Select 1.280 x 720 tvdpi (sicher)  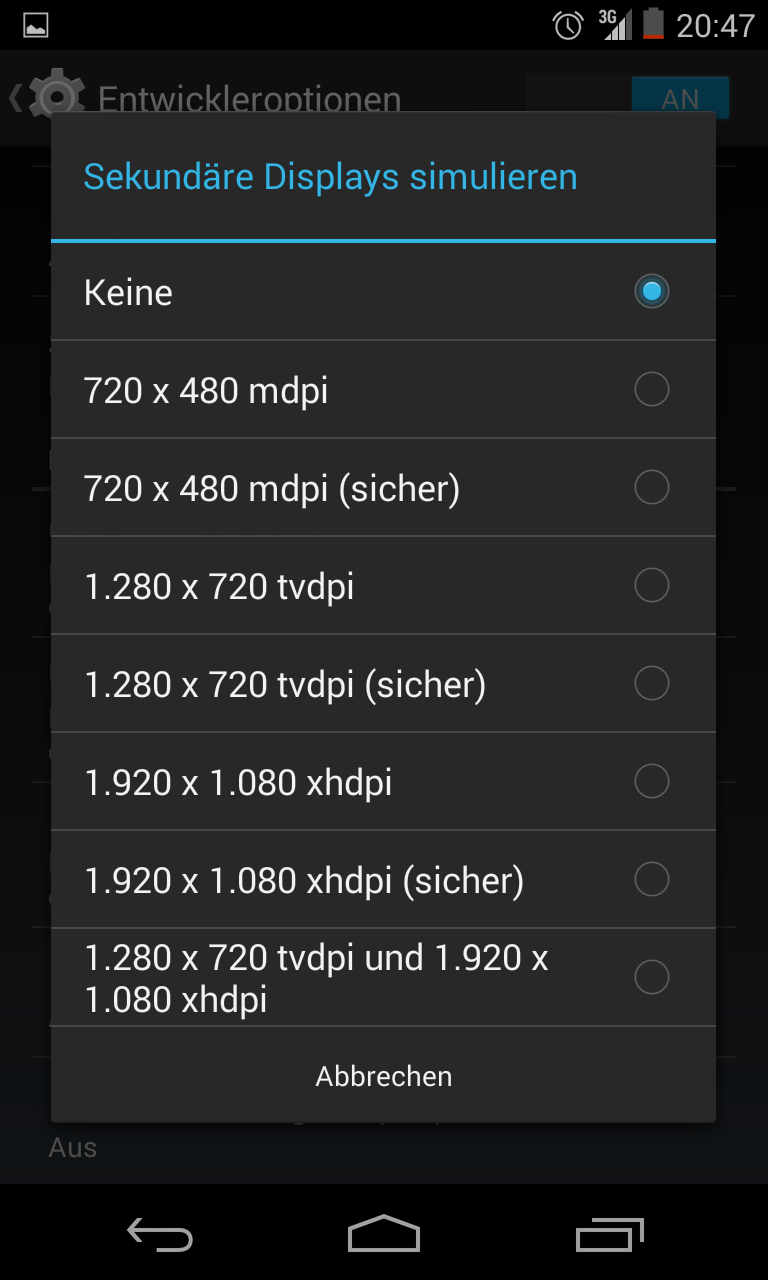pyautogui.click(x=383, y=684)
